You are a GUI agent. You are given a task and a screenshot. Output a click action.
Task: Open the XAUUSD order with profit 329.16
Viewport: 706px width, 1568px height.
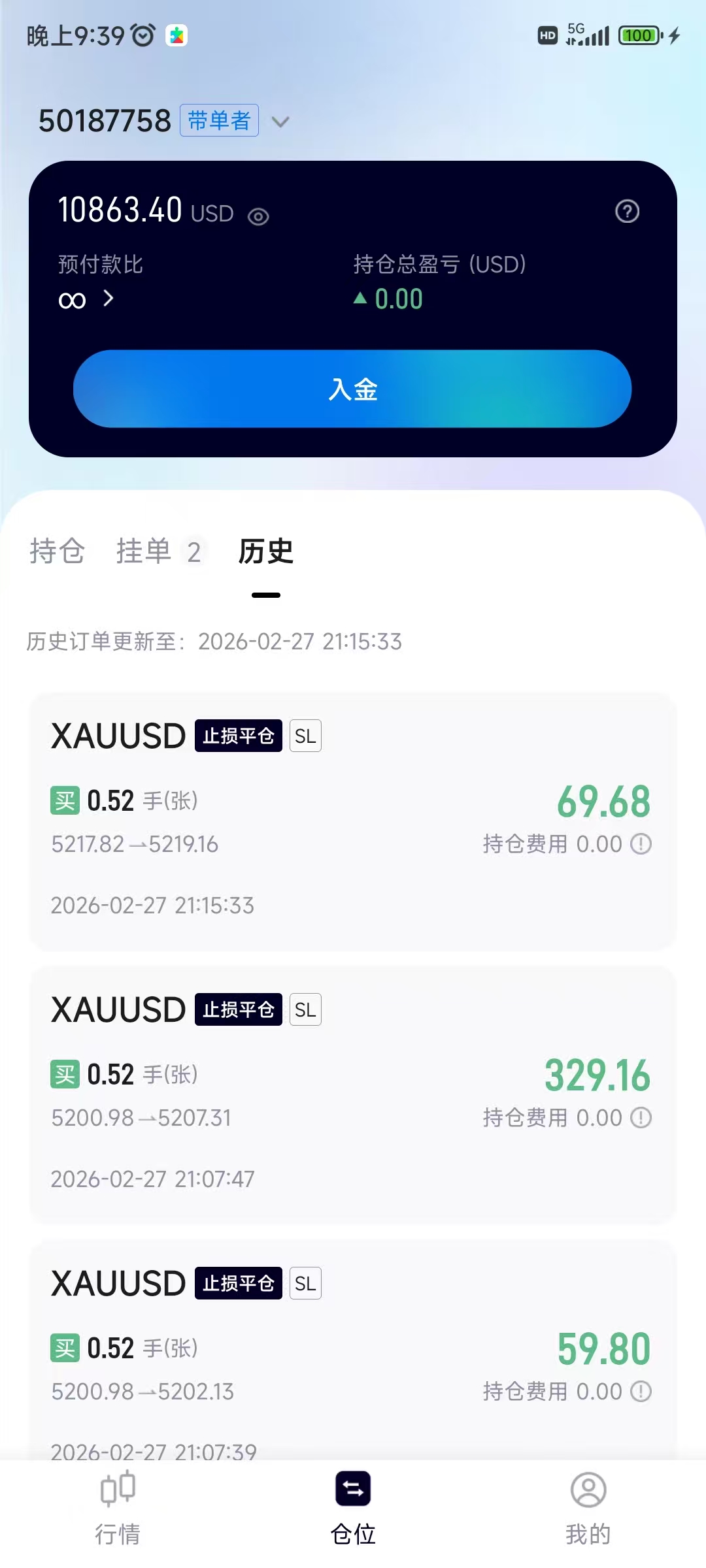[352, 1094]
